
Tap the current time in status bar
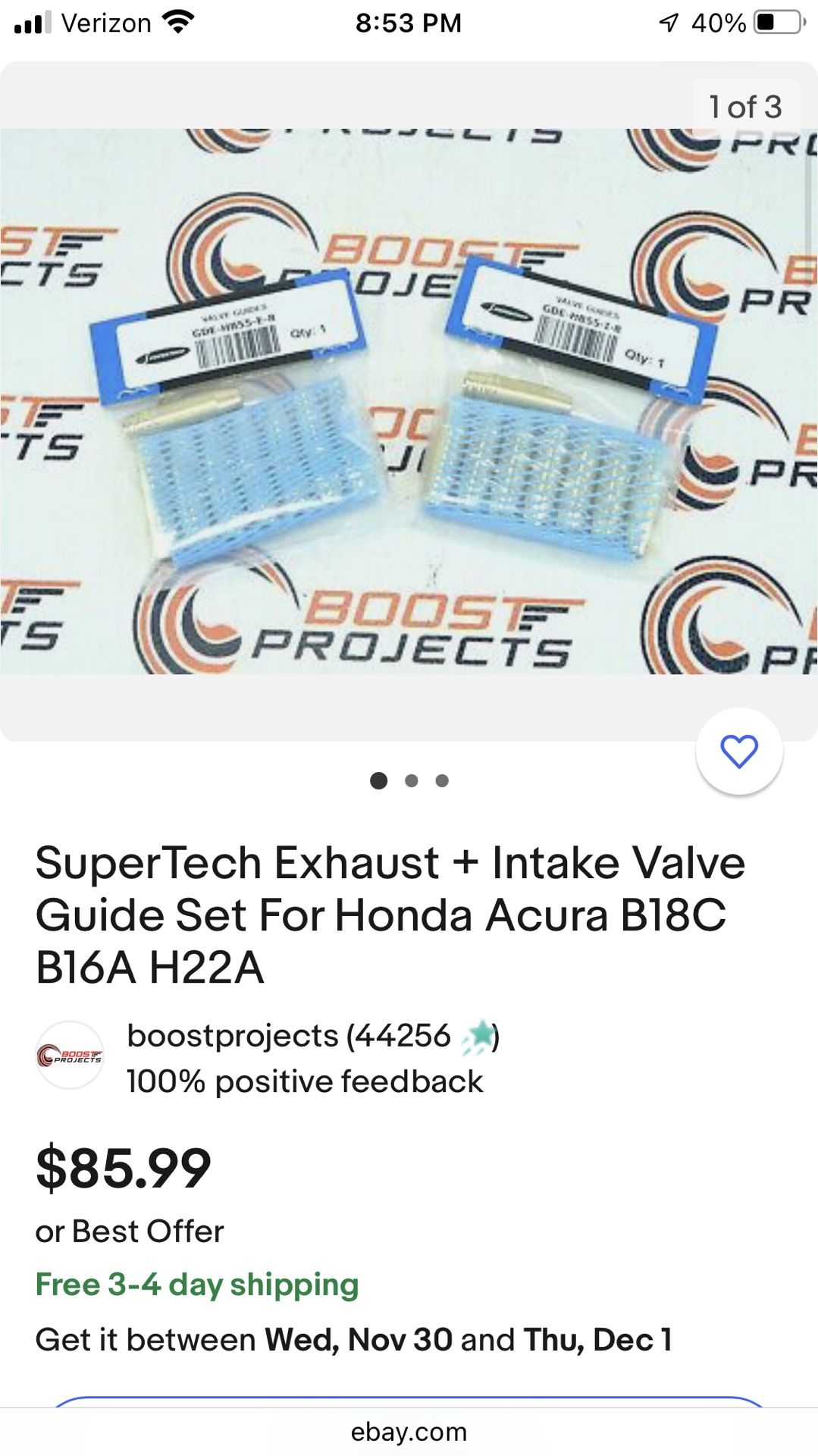[x=409, y=23]
